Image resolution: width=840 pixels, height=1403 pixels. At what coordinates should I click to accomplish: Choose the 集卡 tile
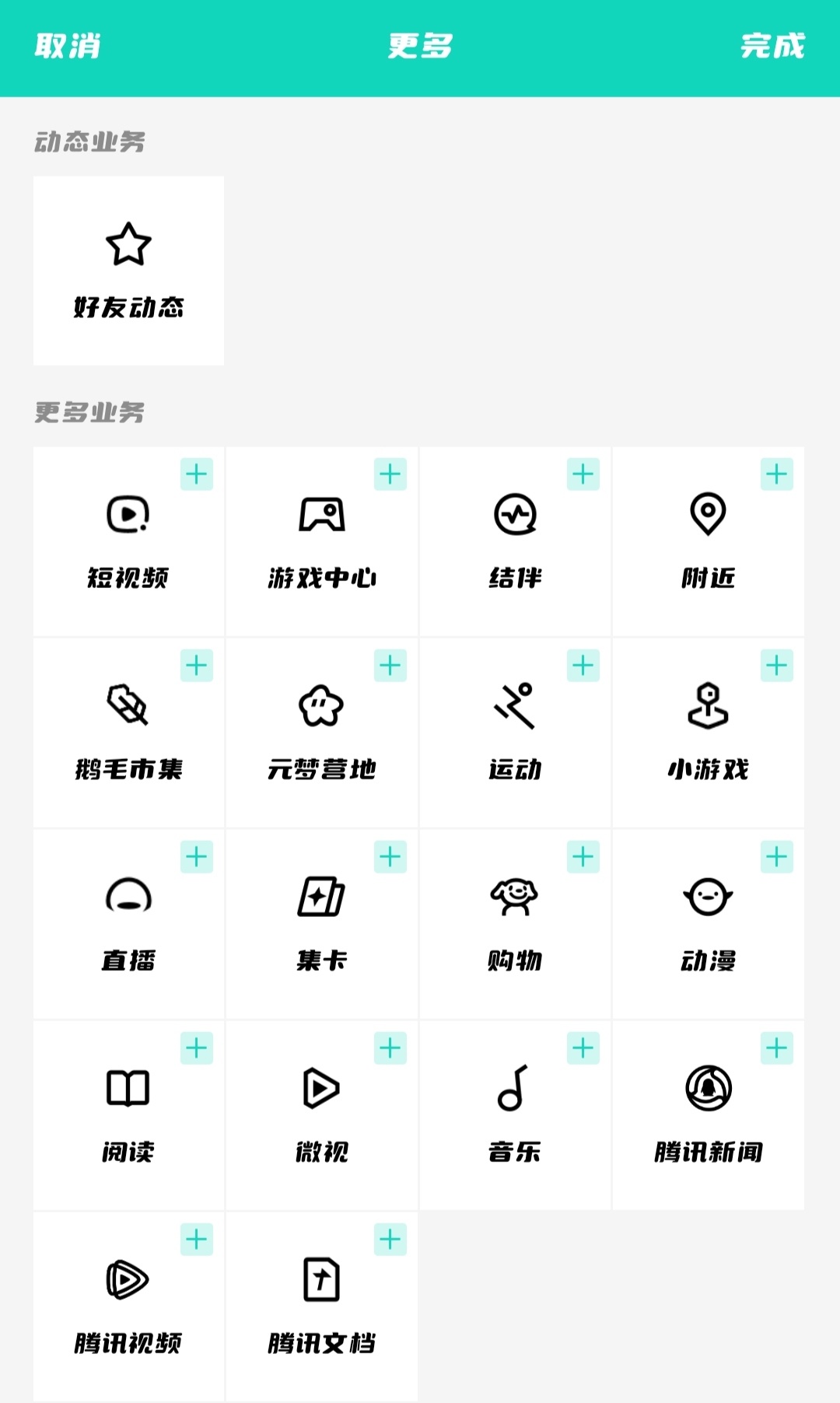(322, 924)
